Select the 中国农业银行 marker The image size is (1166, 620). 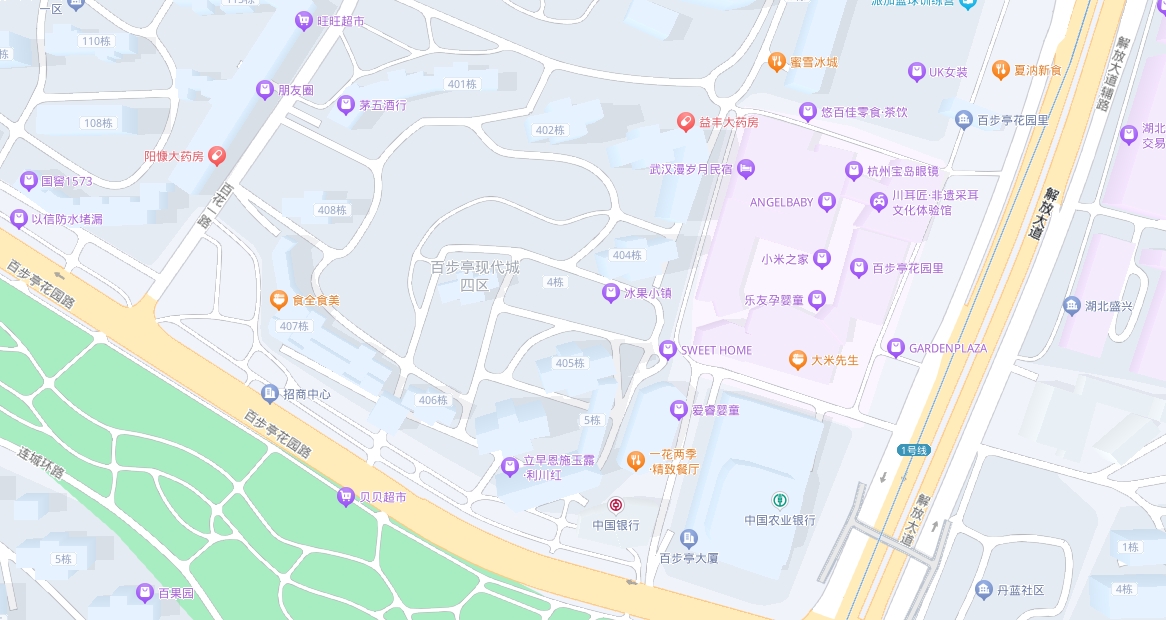coord(778,500)
